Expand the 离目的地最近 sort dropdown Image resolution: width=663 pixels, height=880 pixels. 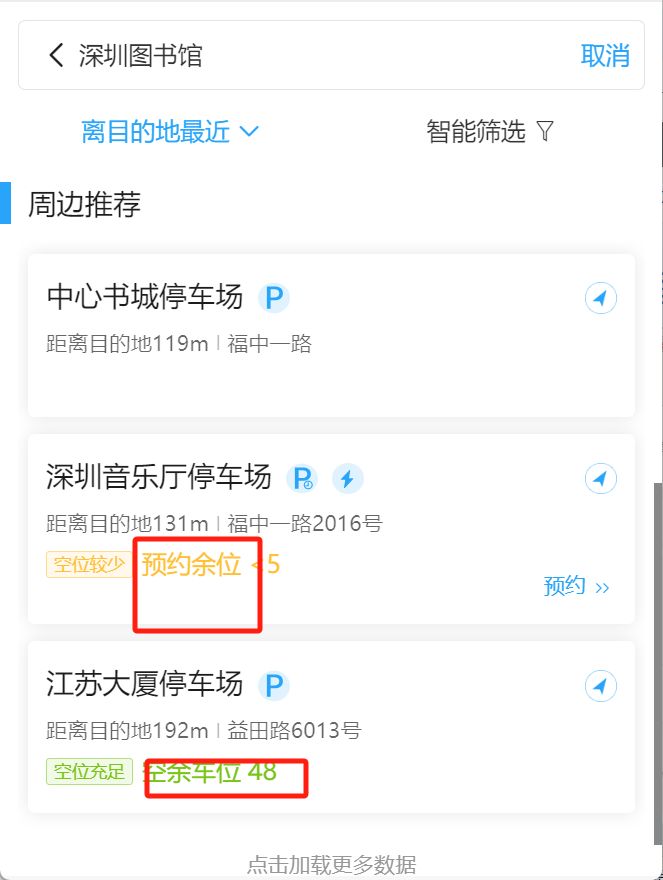pos(170,131)
